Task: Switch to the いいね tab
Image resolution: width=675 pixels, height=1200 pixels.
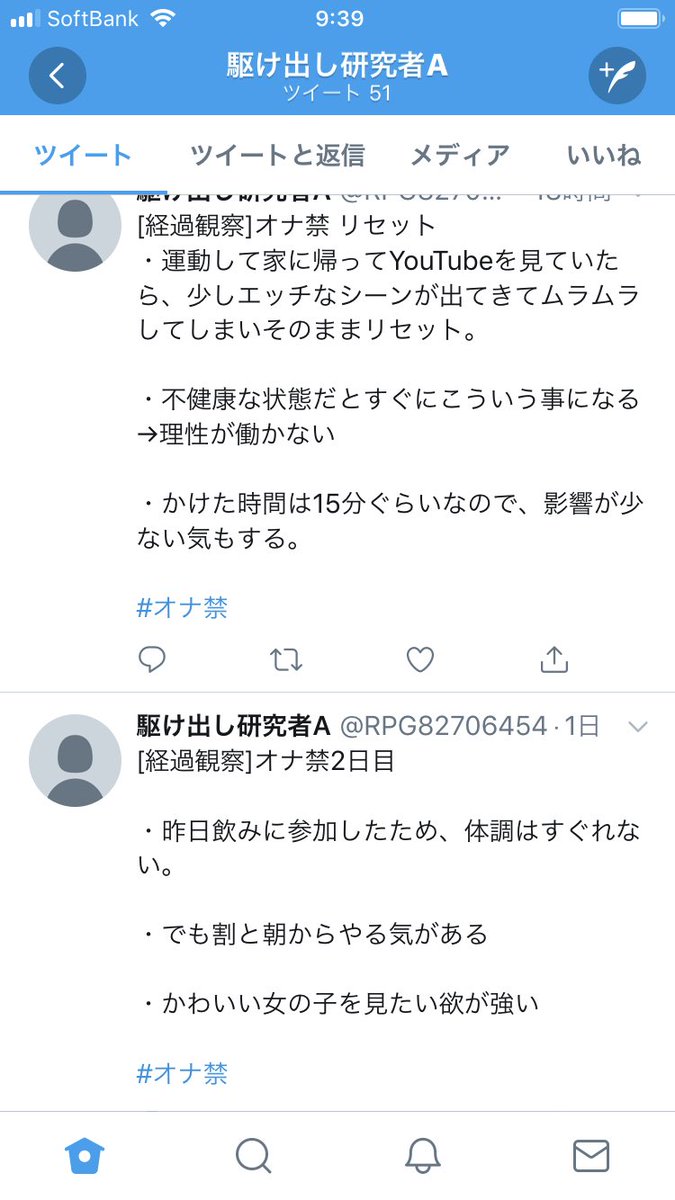Action: pyautogui.click(x=604, y=155)
